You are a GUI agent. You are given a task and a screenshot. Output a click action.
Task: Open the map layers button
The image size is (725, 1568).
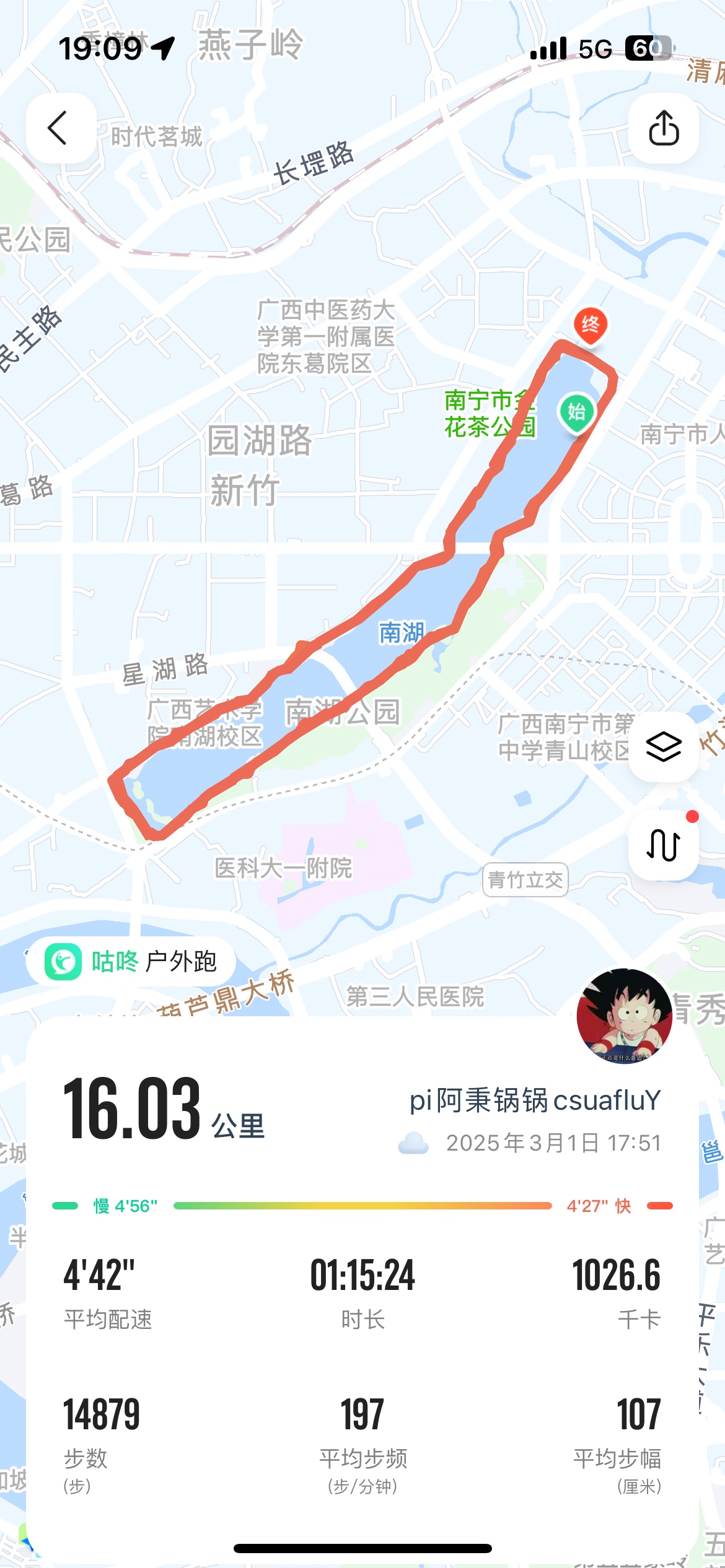664,746
